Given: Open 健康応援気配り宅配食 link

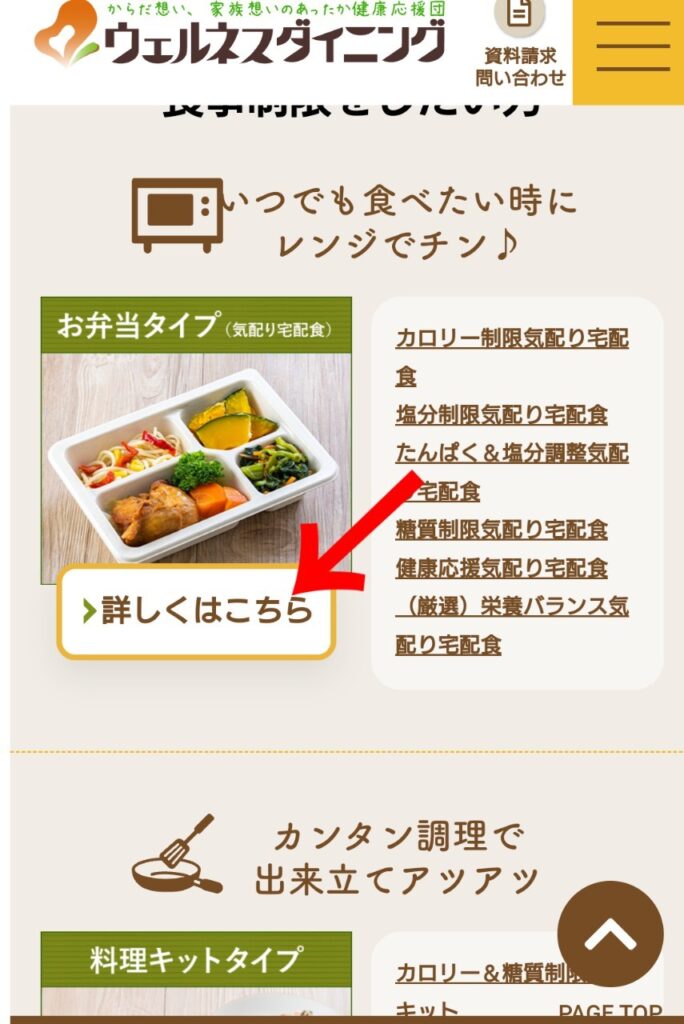Looking at the screenshot, I should coord(501,568).
